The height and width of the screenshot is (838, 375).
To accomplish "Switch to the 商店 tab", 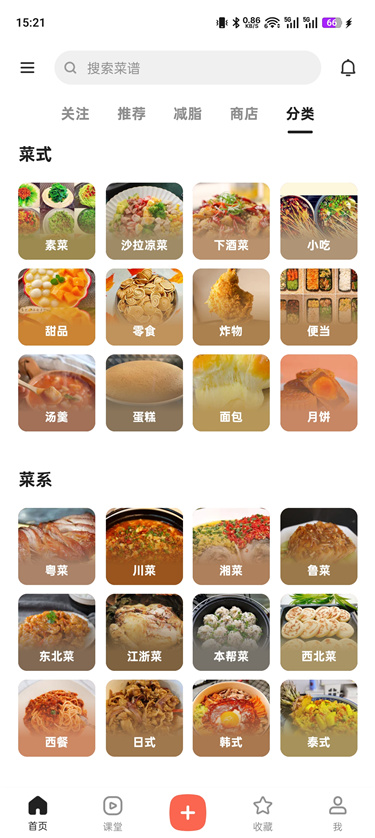I will 244,113.
